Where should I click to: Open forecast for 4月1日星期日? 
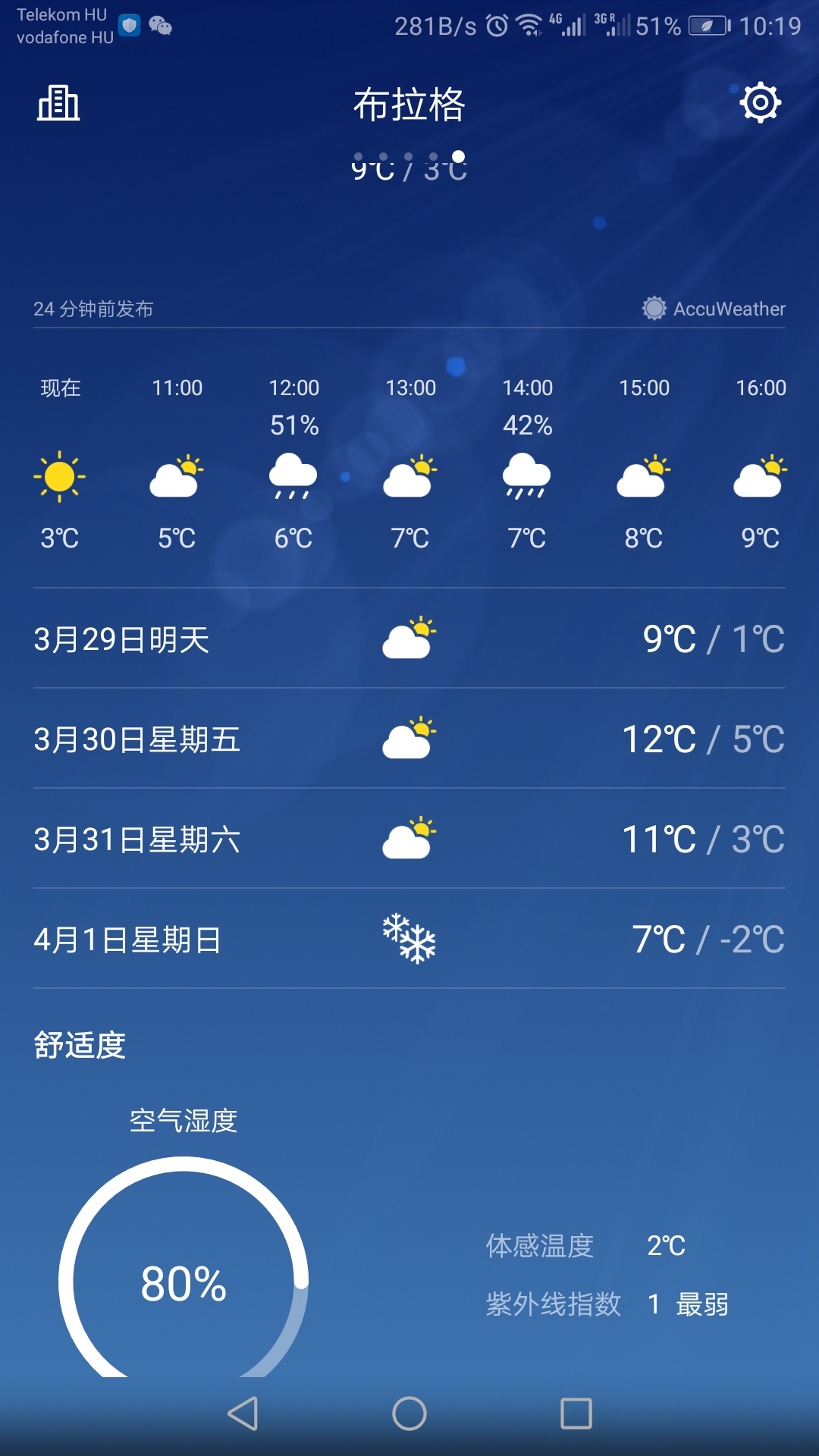409,939
